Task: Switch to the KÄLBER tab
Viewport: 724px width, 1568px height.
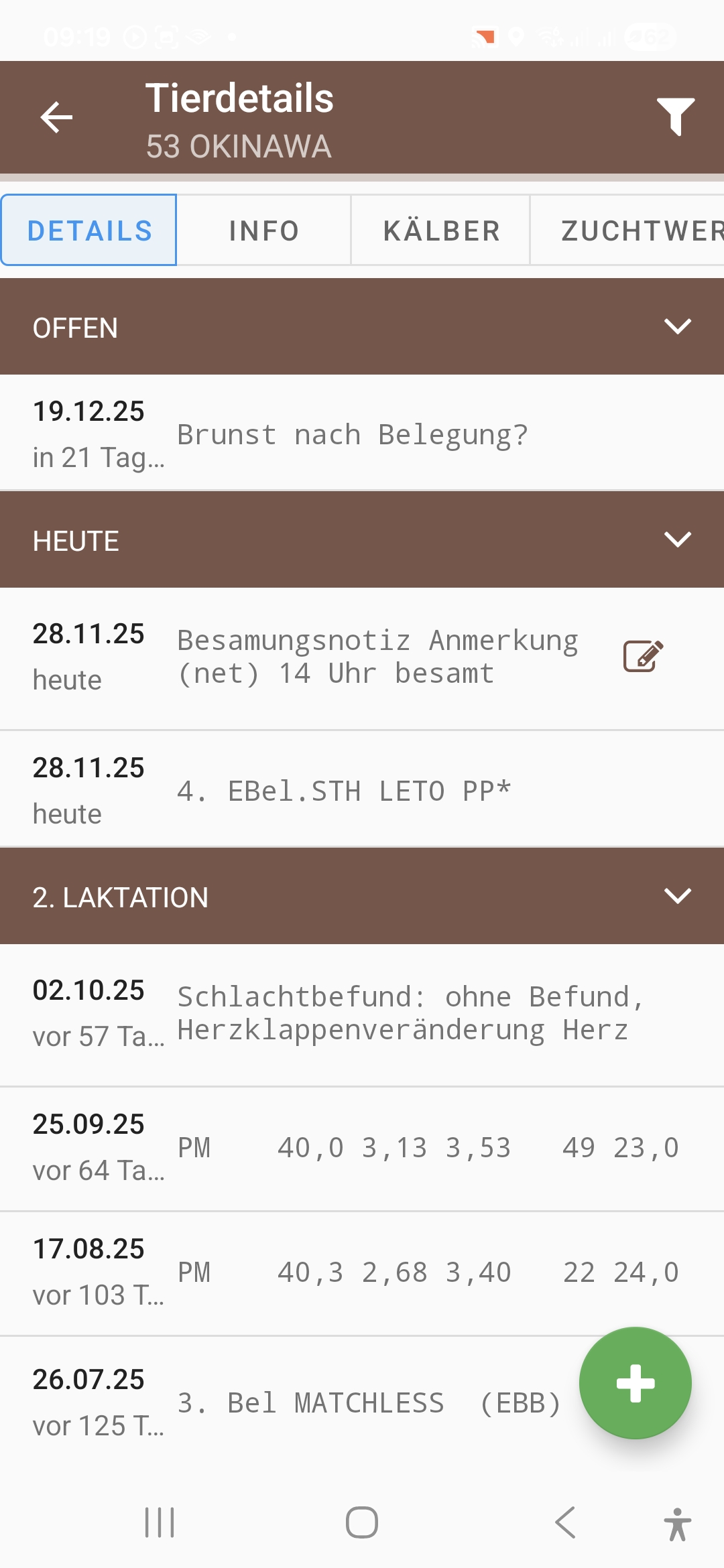Action: [x=441, y=231]
